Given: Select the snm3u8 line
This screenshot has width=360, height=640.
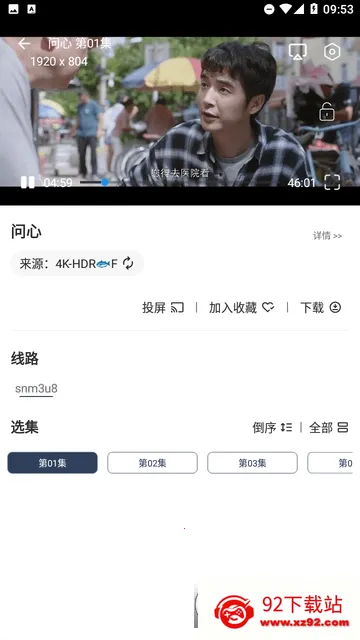Looking at the screenshot, I should pos(36,389).
